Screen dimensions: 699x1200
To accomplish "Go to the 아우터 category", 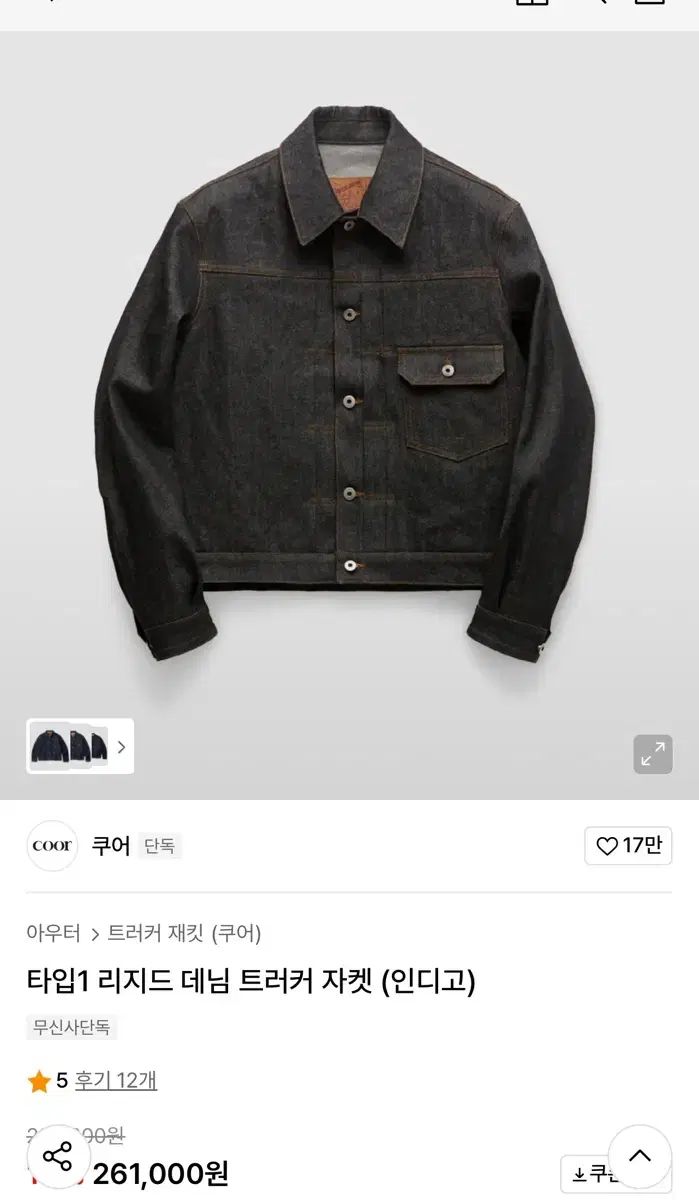I will pos(54,933).
